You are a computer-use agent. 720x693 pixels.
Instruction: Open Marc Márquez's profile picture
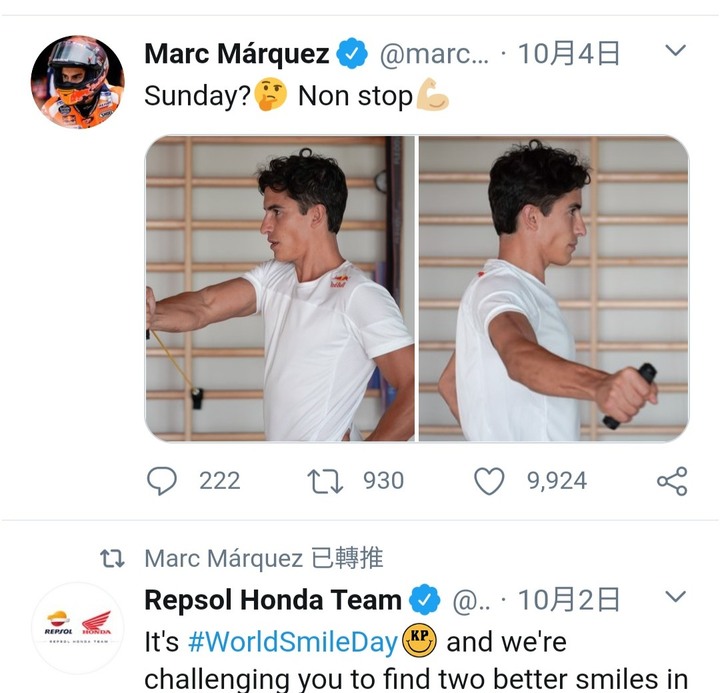click(77, 82)
